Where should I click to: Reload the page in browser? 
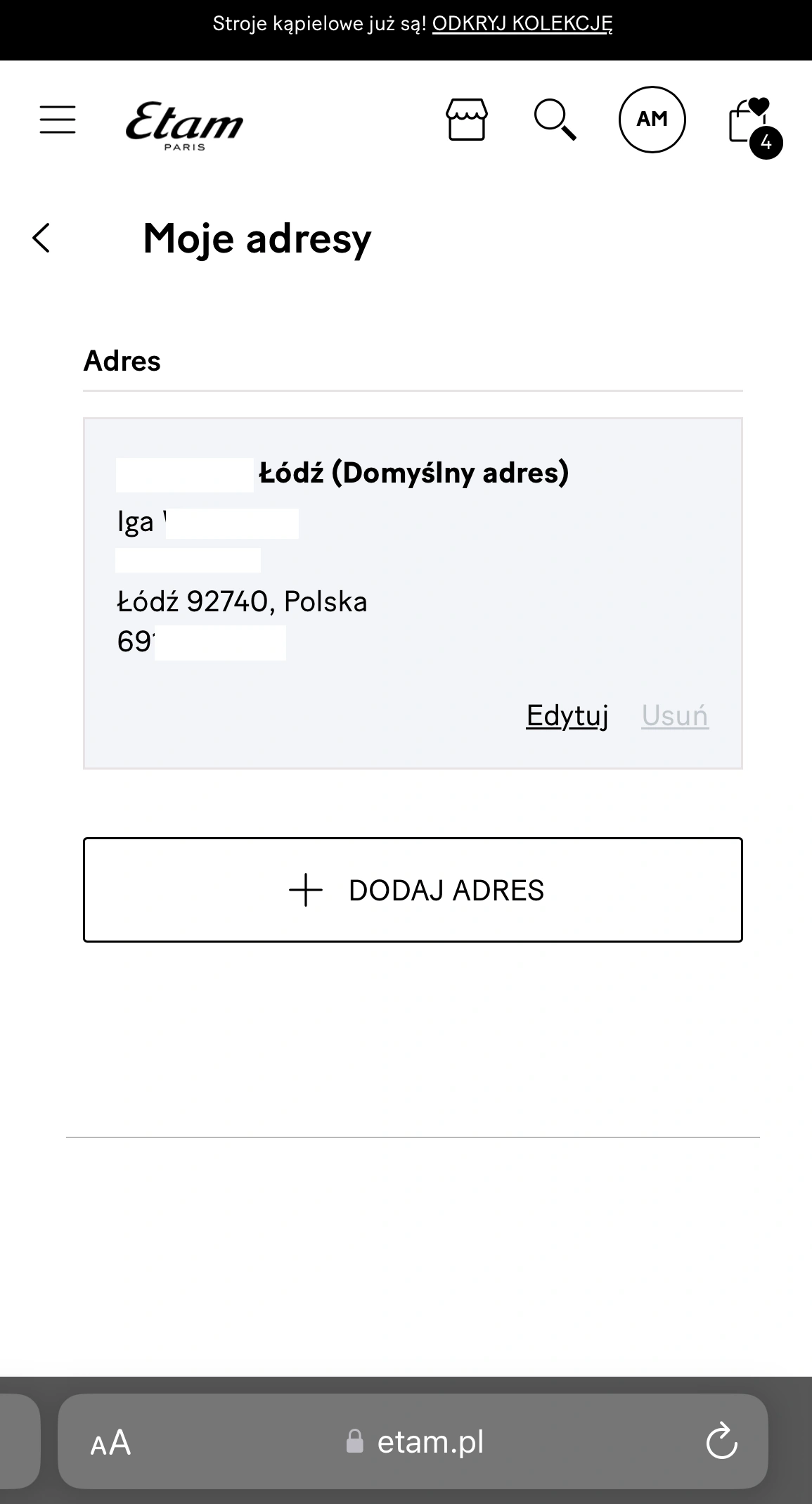click(721, 1441)
